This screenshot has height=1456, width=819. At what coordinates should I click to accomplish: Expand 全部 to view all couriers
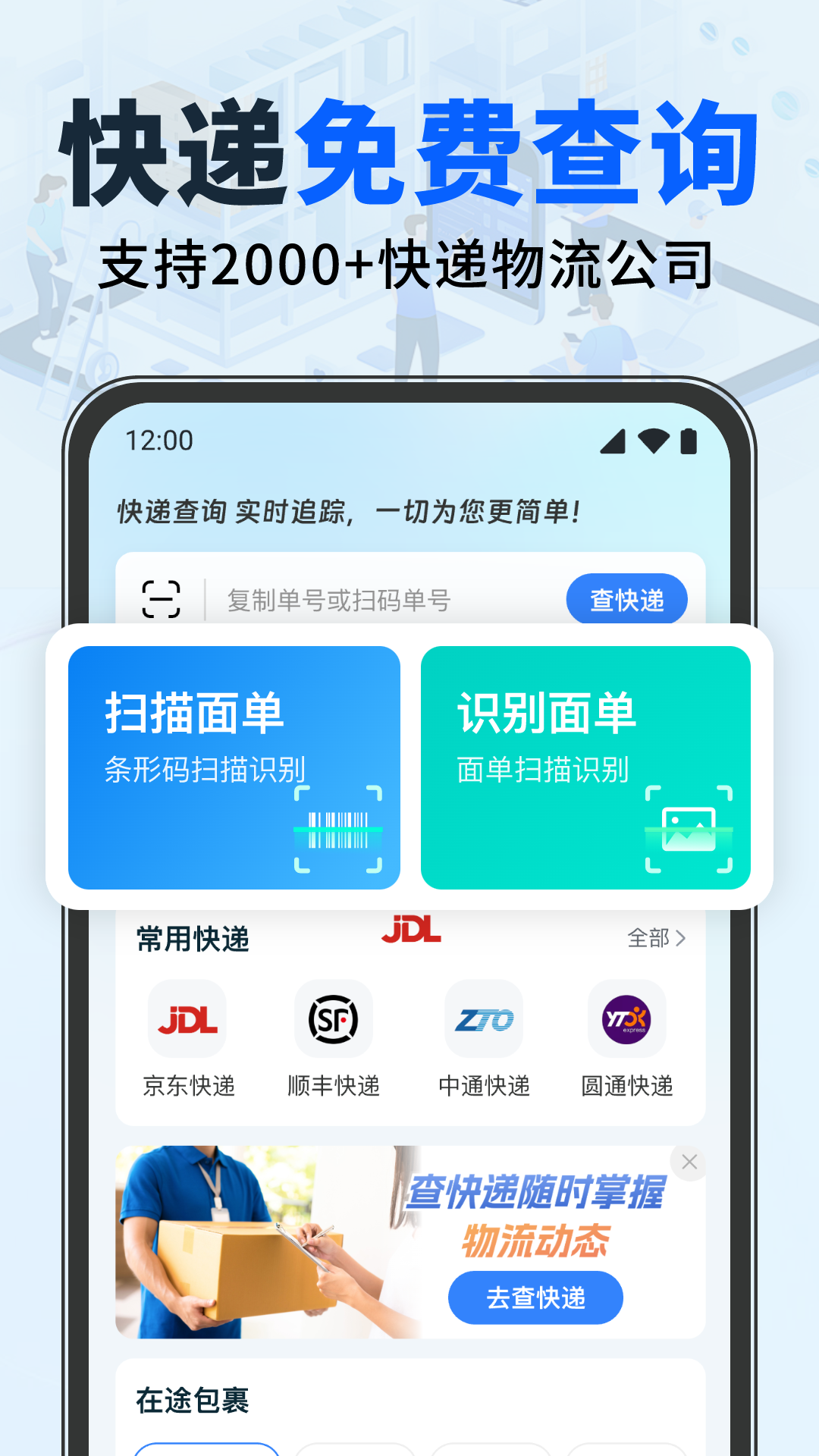coord(657,938)
